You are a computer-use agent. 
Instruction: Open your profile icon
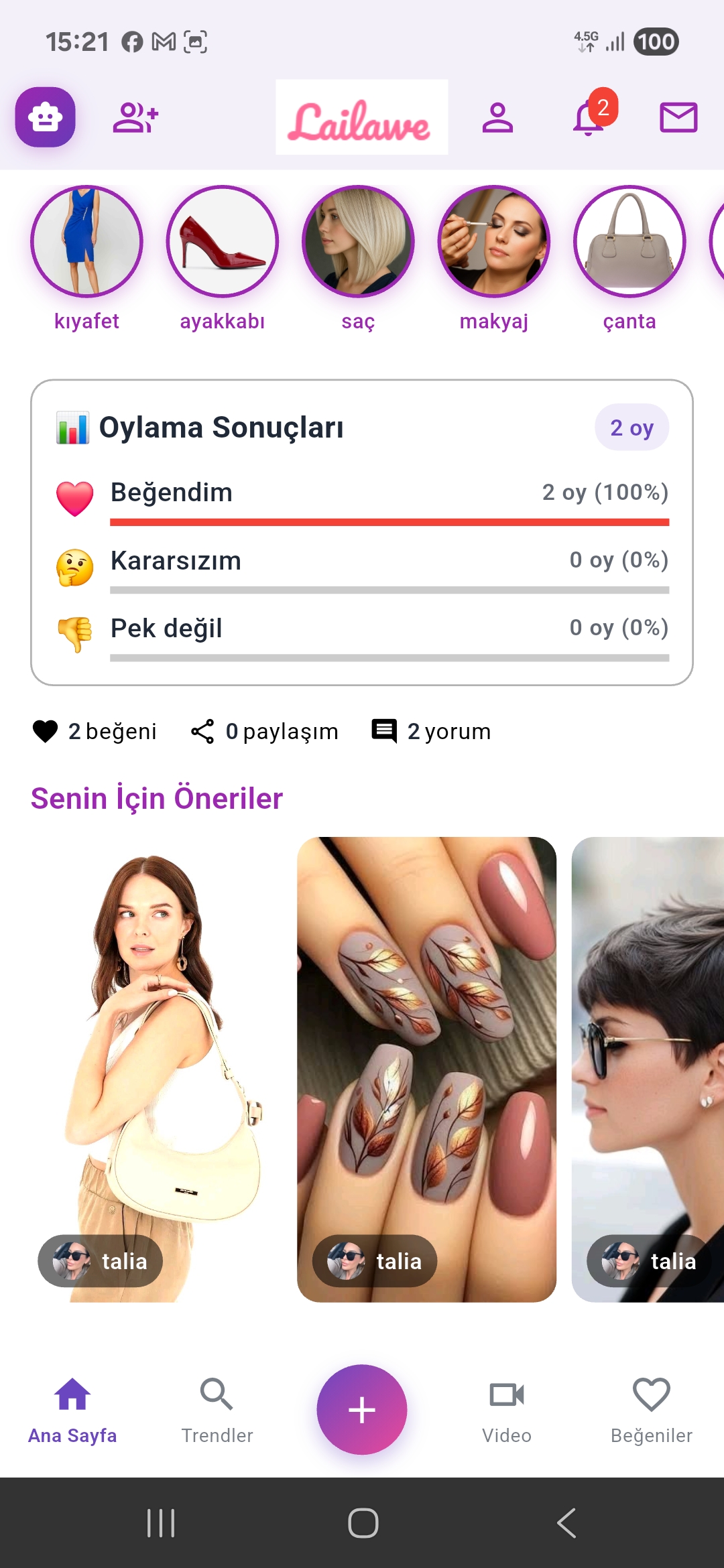point(498,117)
